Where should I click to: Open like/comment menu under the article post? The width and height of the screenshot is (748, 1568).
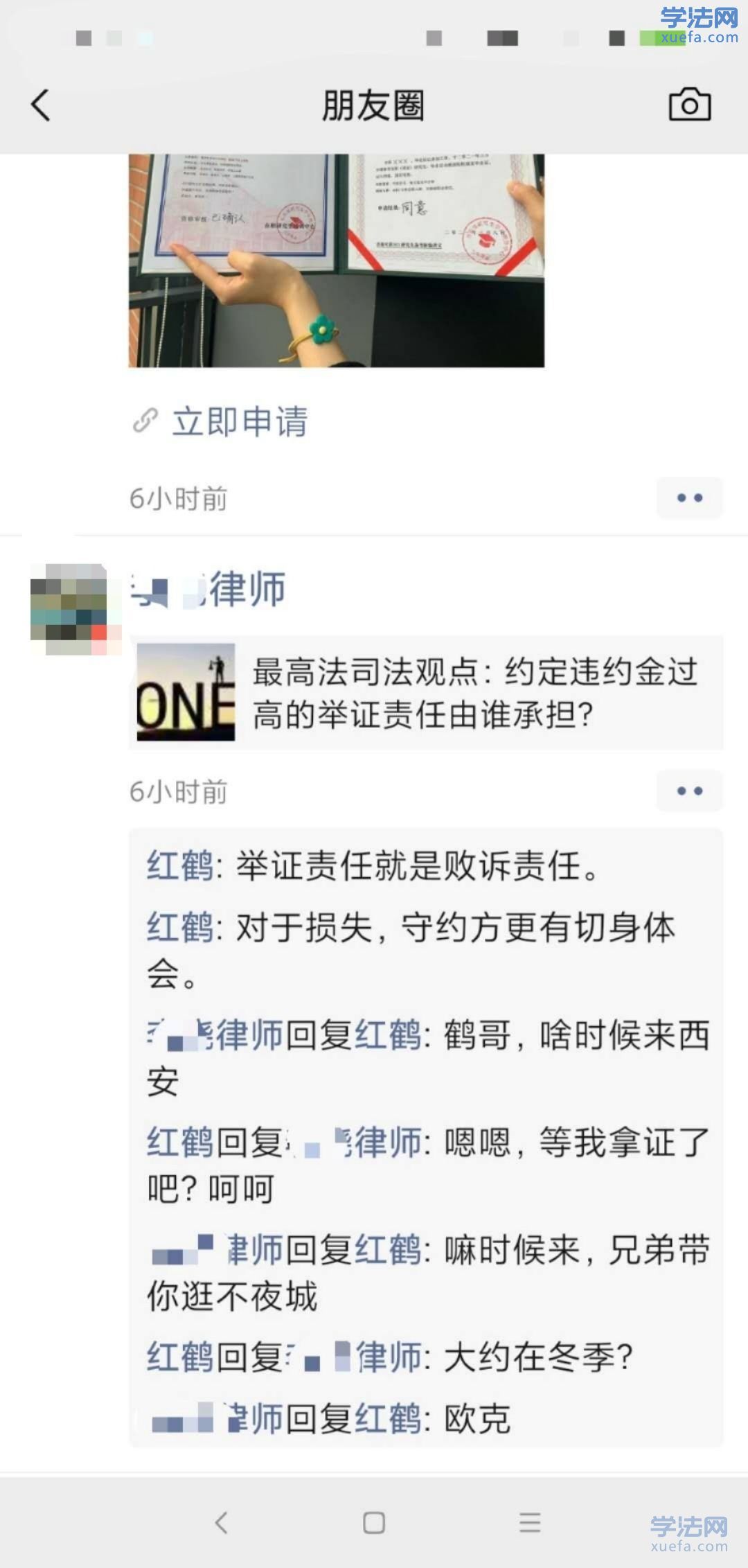(689, 791)
